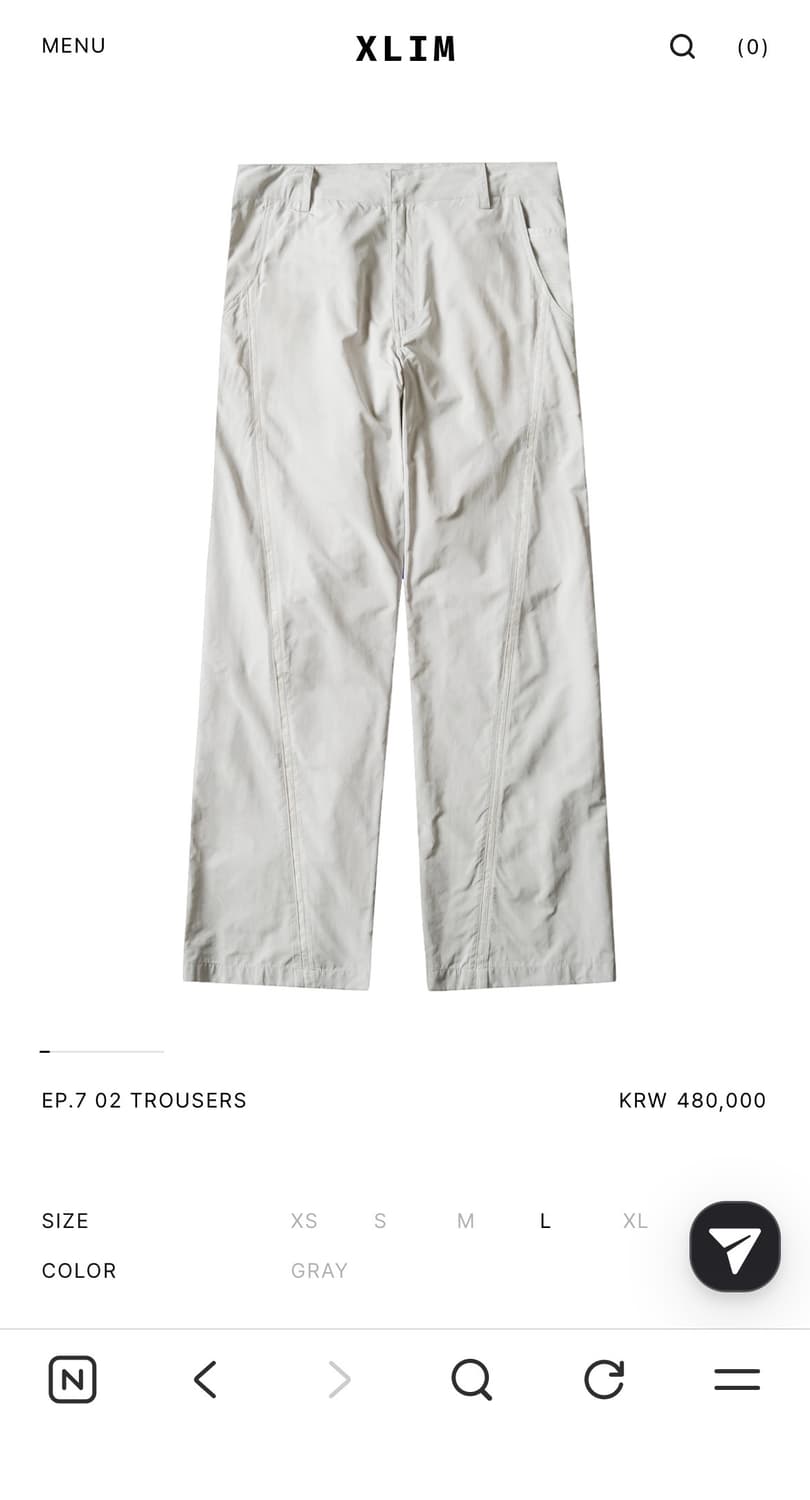Choose size S for the trousers
The height and width of the screenshot is (1500, 810).
(380, 1221)
